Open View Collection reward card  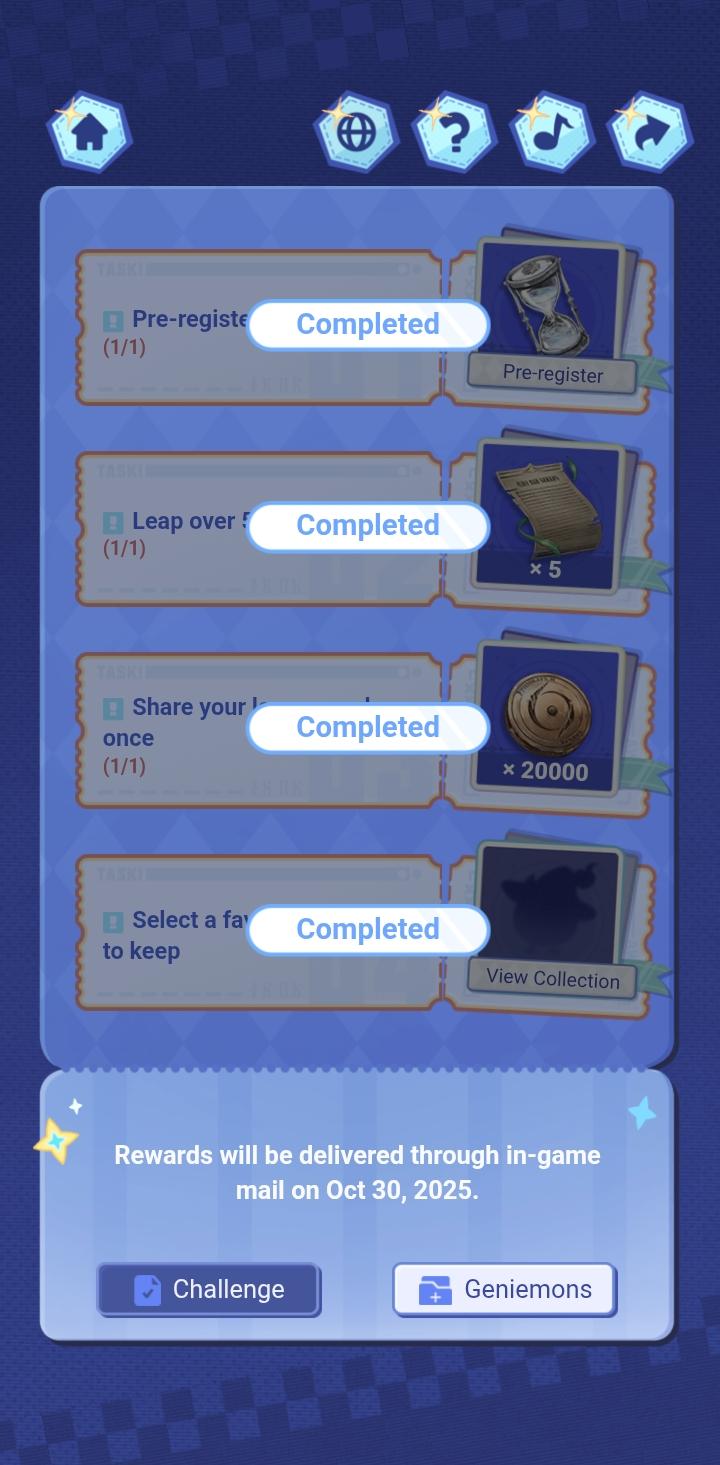pyautogui.click(x=552, y=922)
